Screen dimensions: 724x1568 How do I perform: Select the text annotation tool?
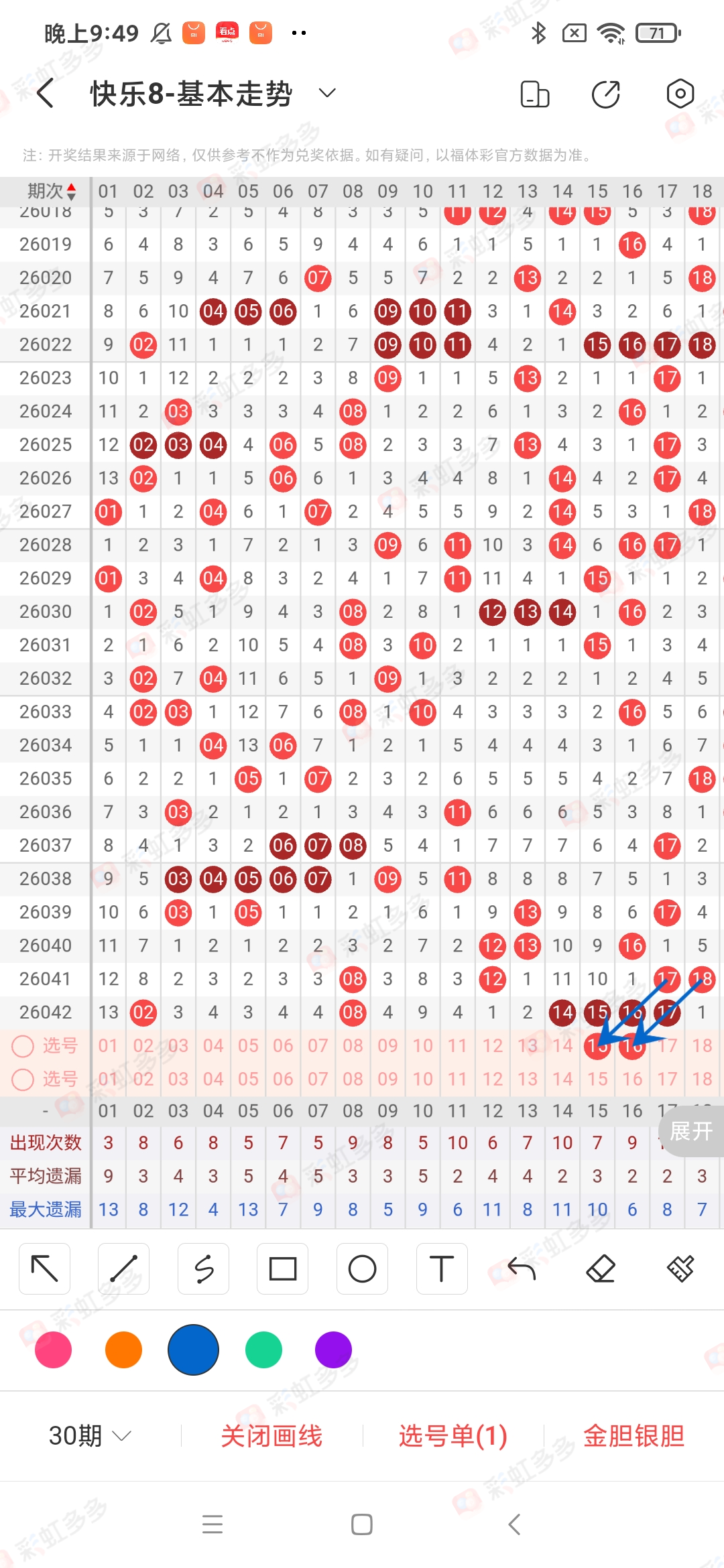pyautogui.click(x=441, y=1268)
